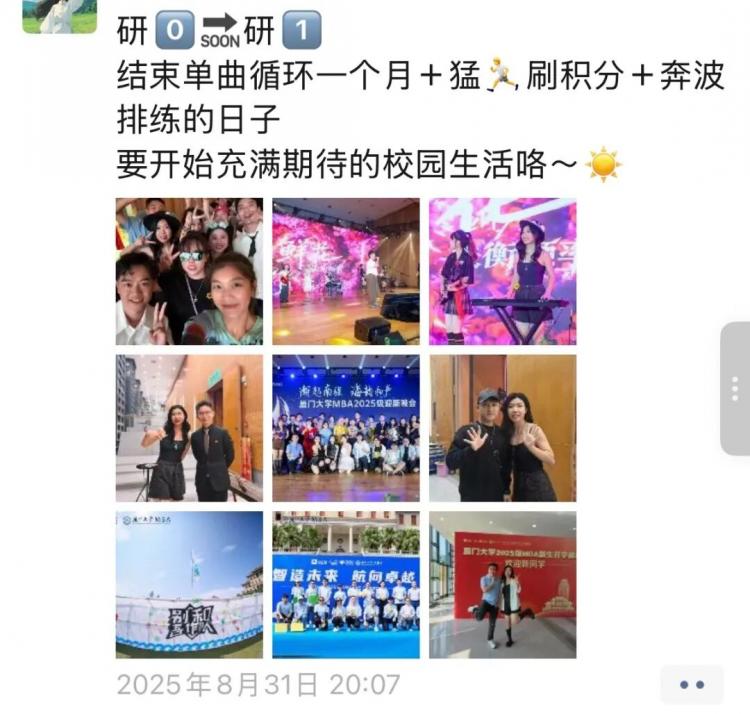Open photo of man in black cap

[x=503, y=428]
